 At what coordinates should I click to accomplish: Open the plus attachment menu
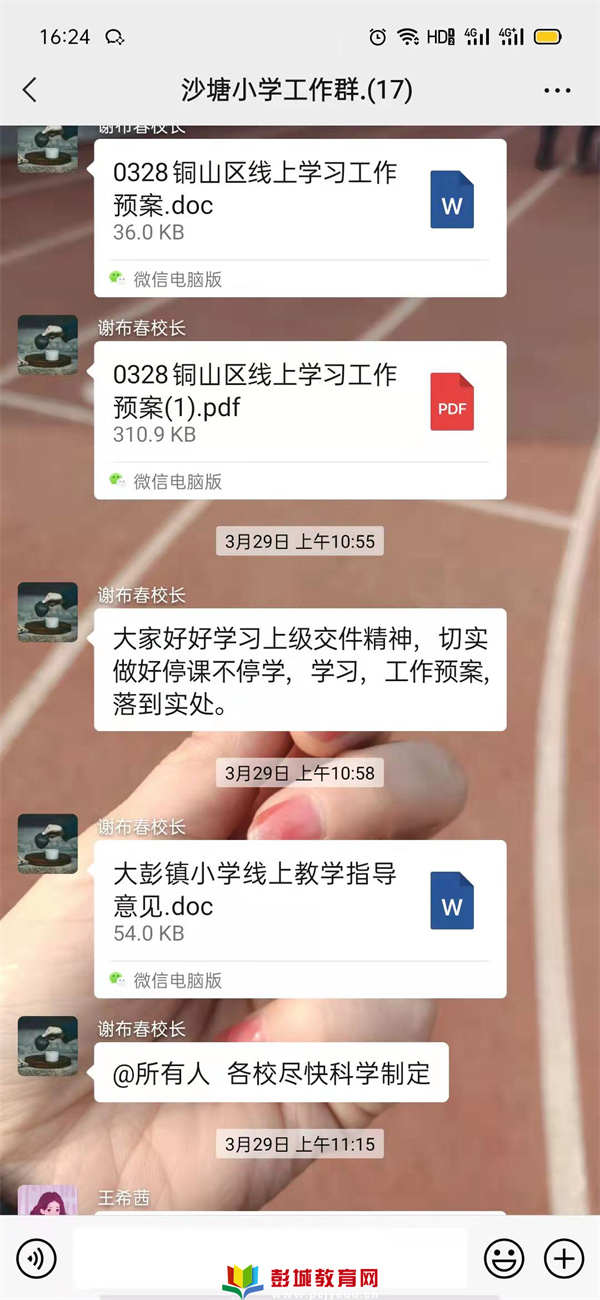point(563,1257)
